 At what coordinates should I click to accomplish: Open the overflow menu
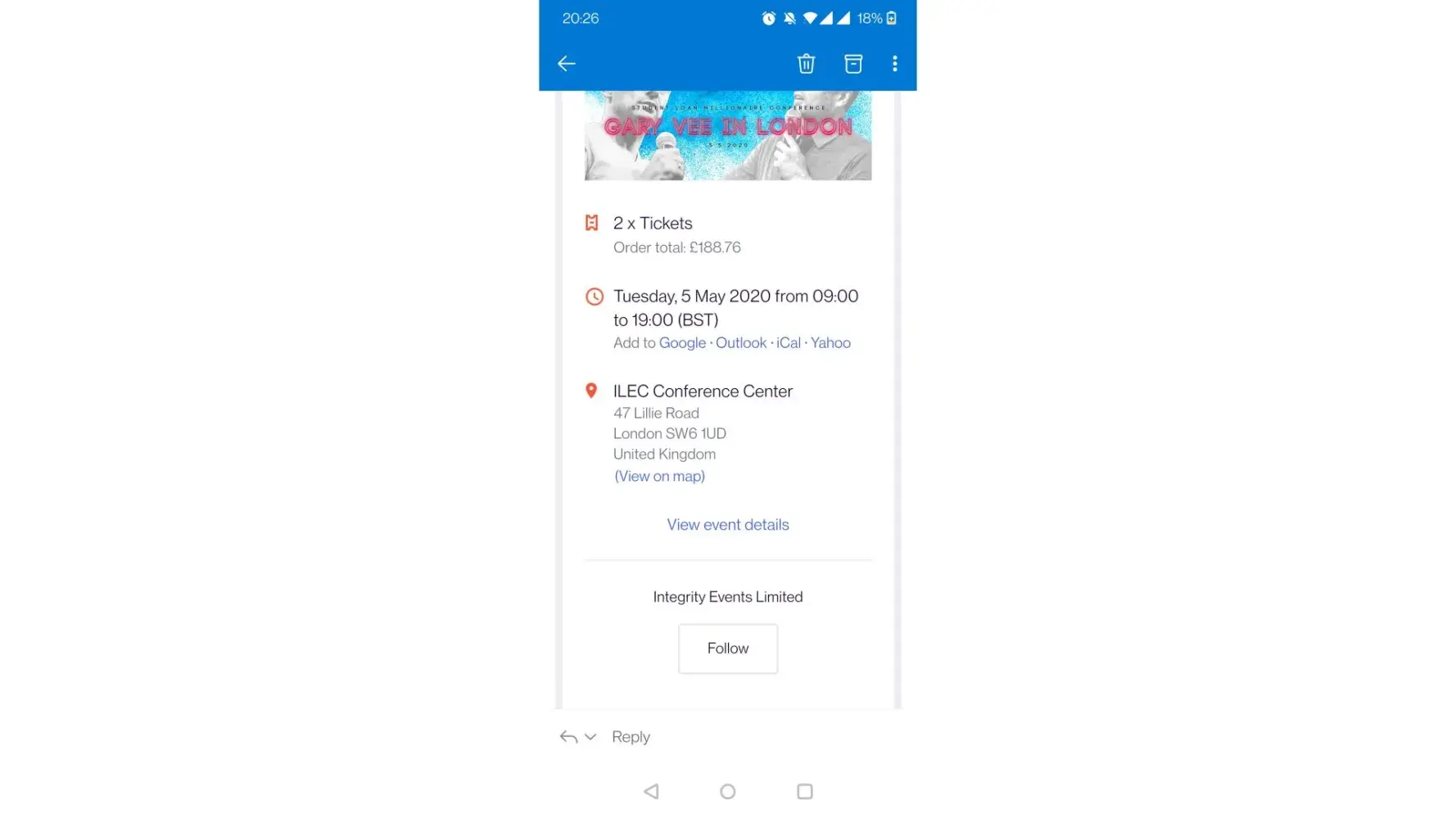point(894,64)
